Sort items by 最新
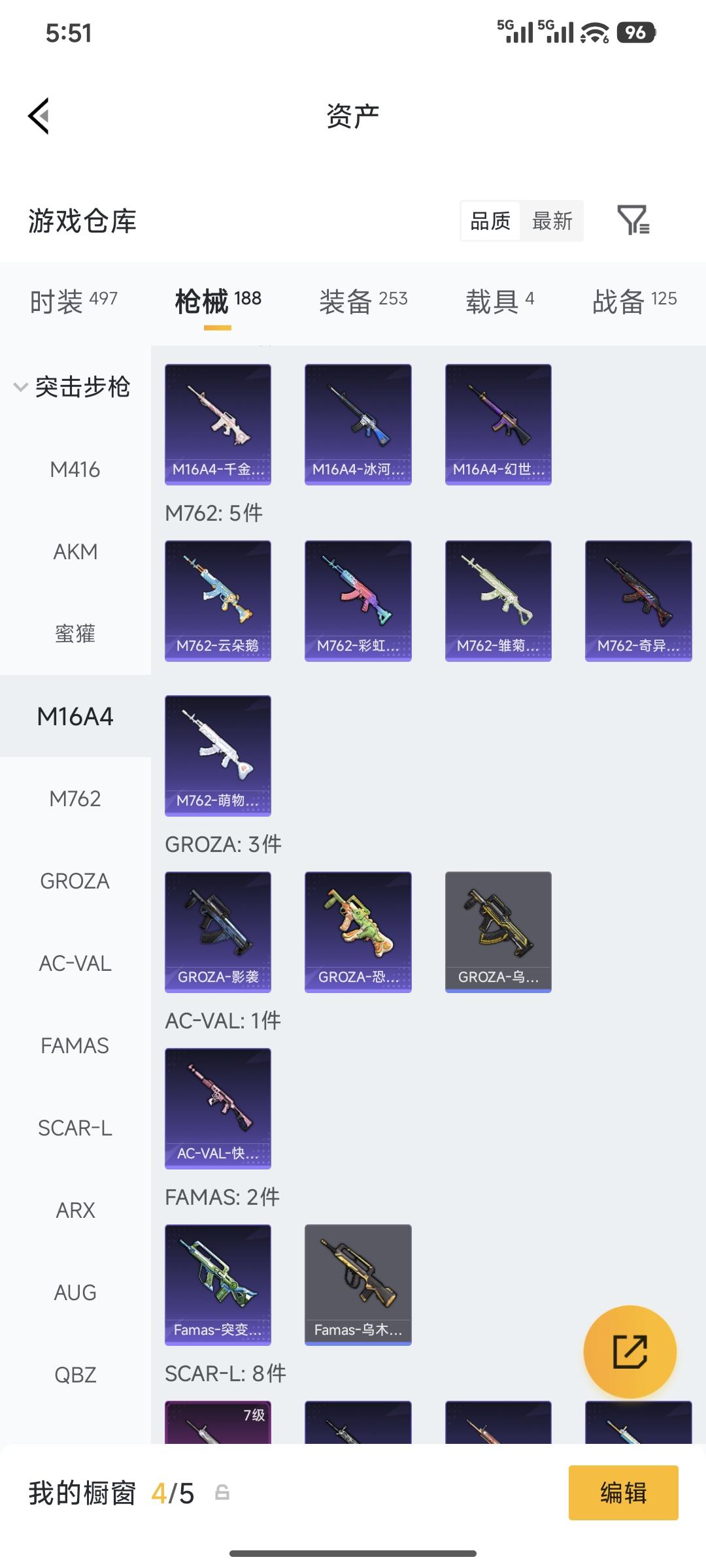Screen dimensions: 706x1568 click(552, 221)
